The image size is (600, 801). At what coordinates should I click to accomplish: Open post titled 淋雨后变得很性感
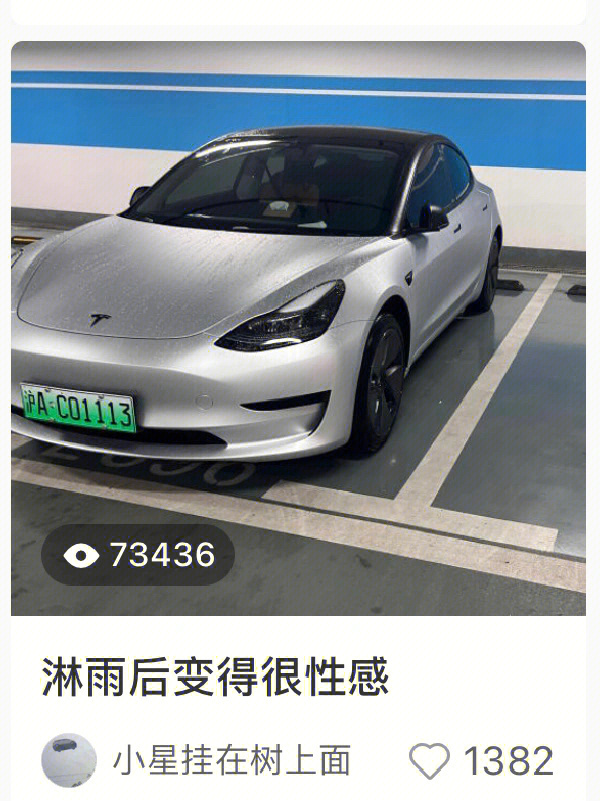pyautogui.click(x=215, y=678)
